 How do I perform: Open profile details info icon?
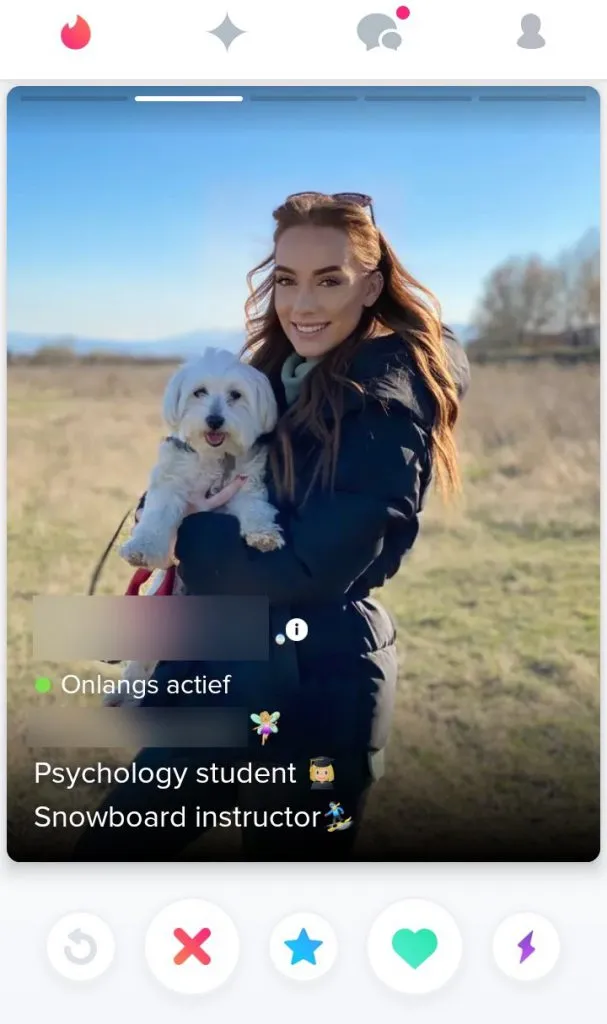tap(296, 629)
